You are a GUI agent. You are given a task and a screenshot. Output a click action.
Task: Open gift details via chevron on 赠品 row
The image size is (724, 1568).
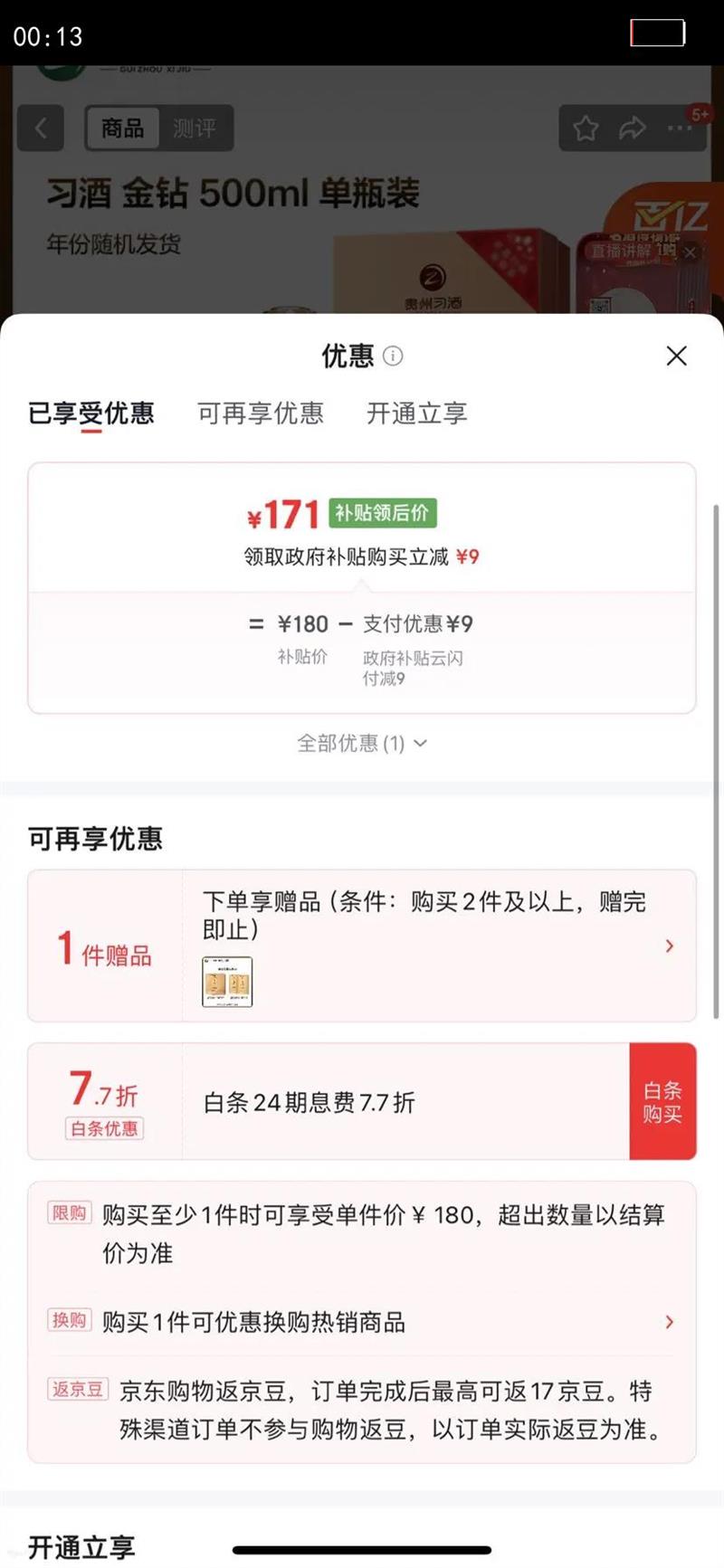670,946
